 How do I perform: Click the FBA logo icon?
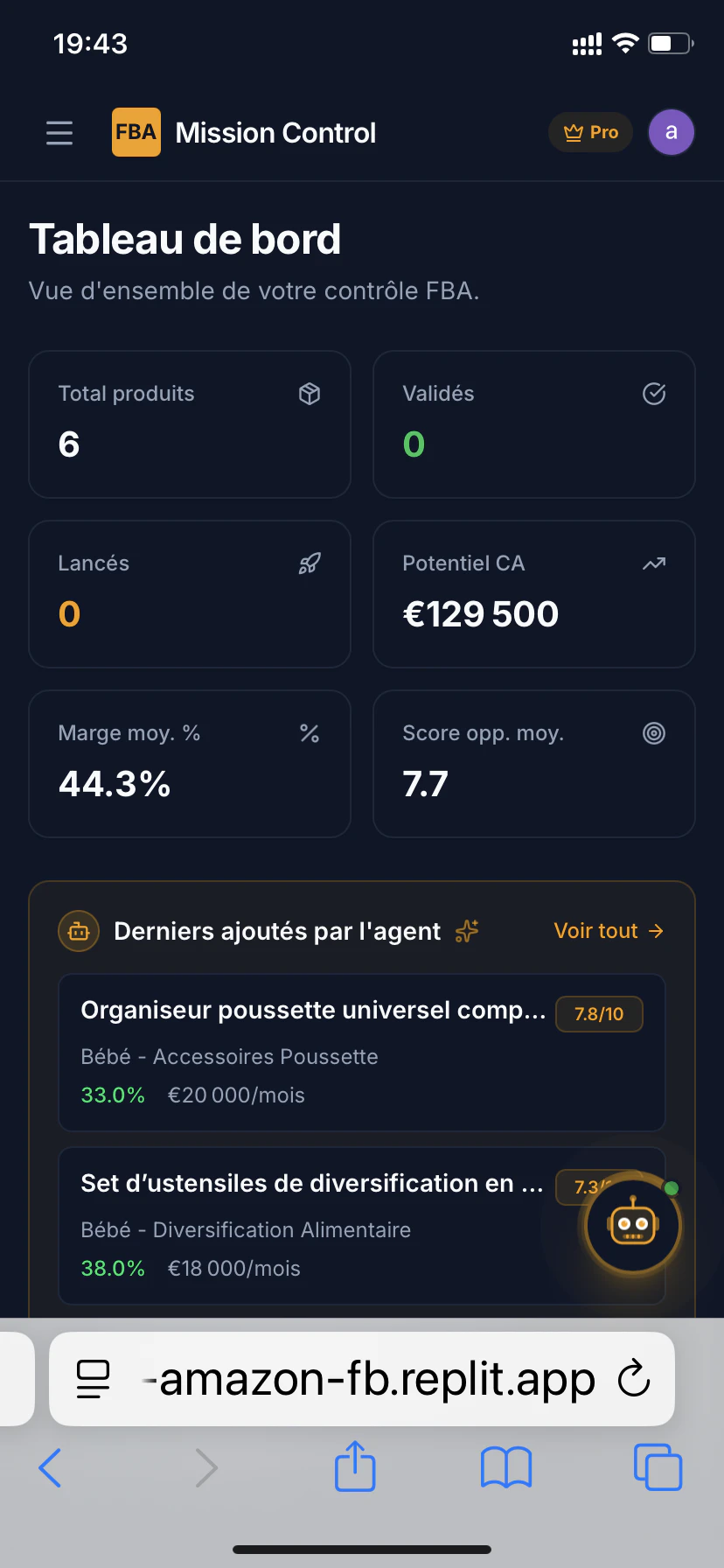[136, 132]
